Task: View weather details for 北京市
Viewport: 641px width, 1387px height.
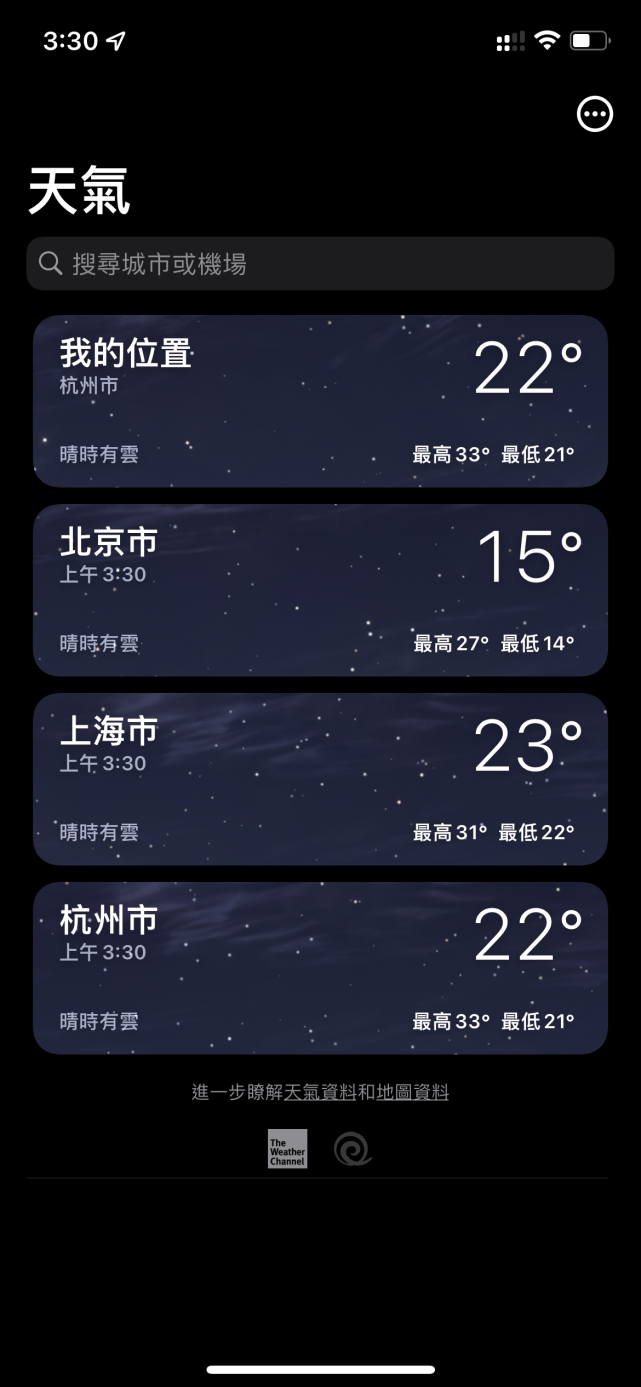Action: [x=320, y=590]
